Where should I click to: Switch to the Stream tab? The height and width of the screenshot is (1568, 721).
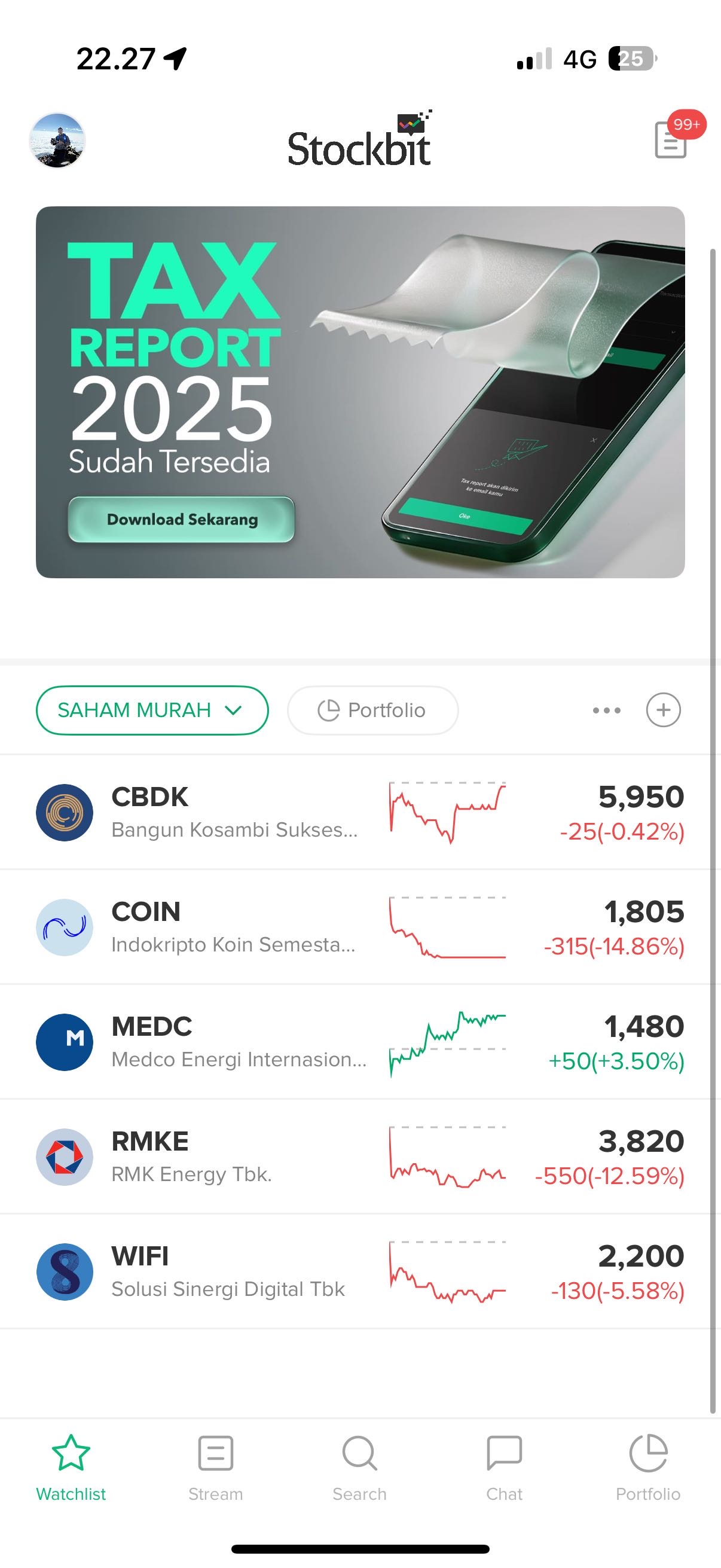tap(215, 1468)
